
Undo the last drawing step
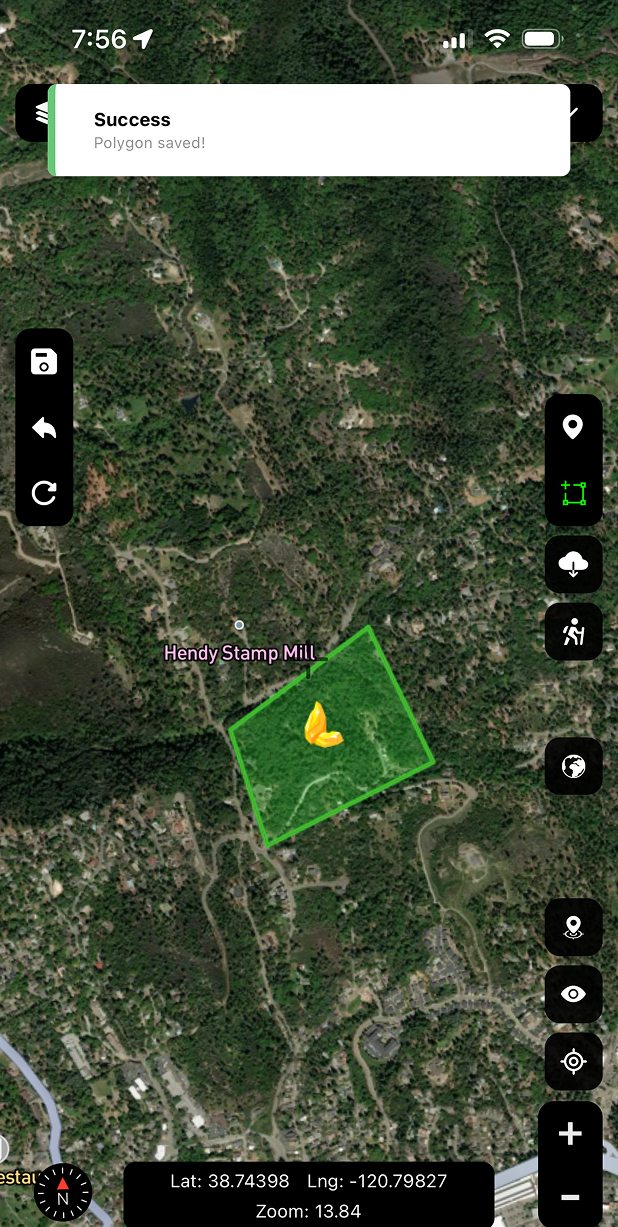(44, 428)
